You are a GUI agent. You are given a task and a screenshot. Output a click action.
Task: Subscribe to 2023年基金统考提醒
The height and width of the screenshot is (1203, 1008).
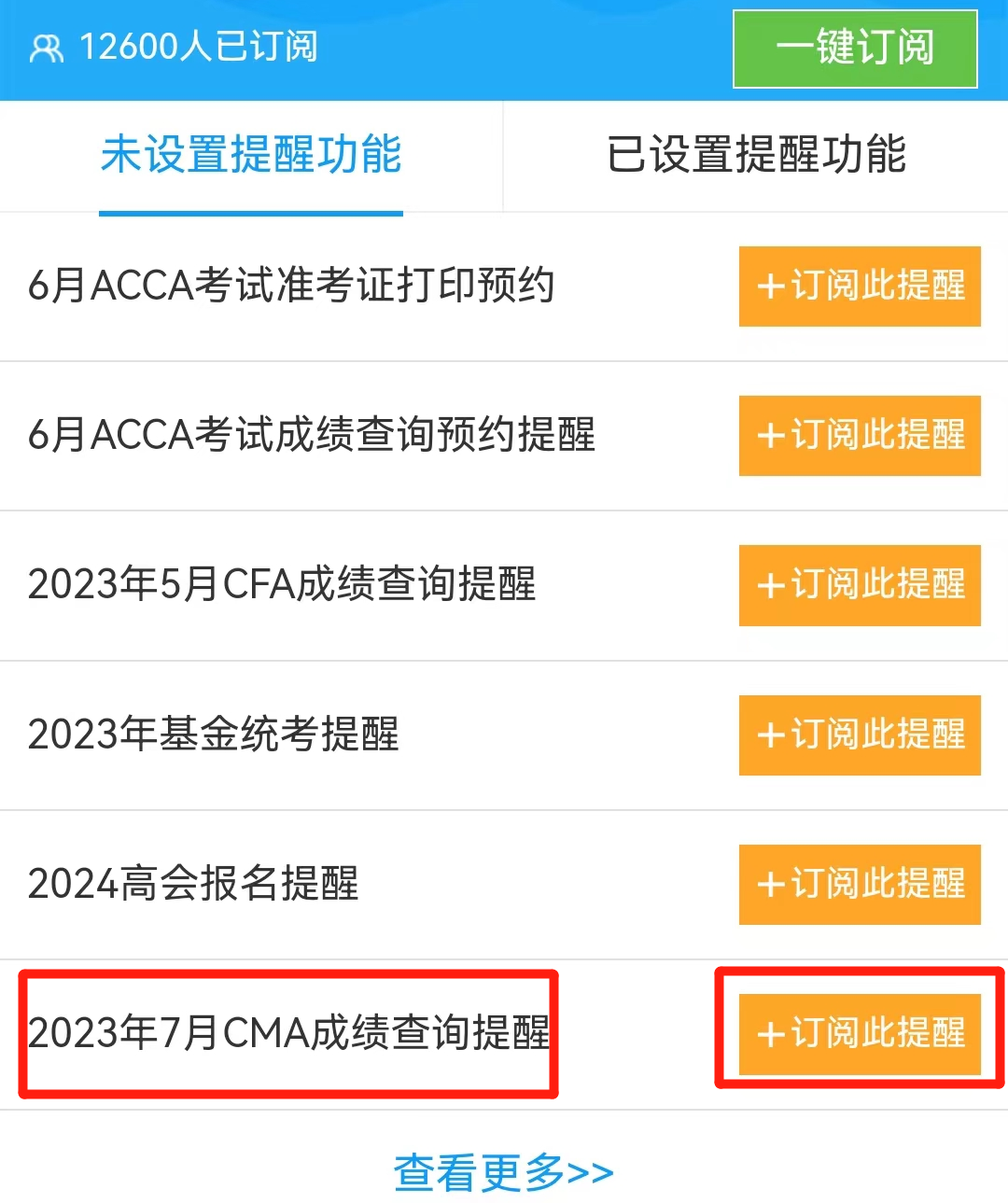click(x=859, y=735)
